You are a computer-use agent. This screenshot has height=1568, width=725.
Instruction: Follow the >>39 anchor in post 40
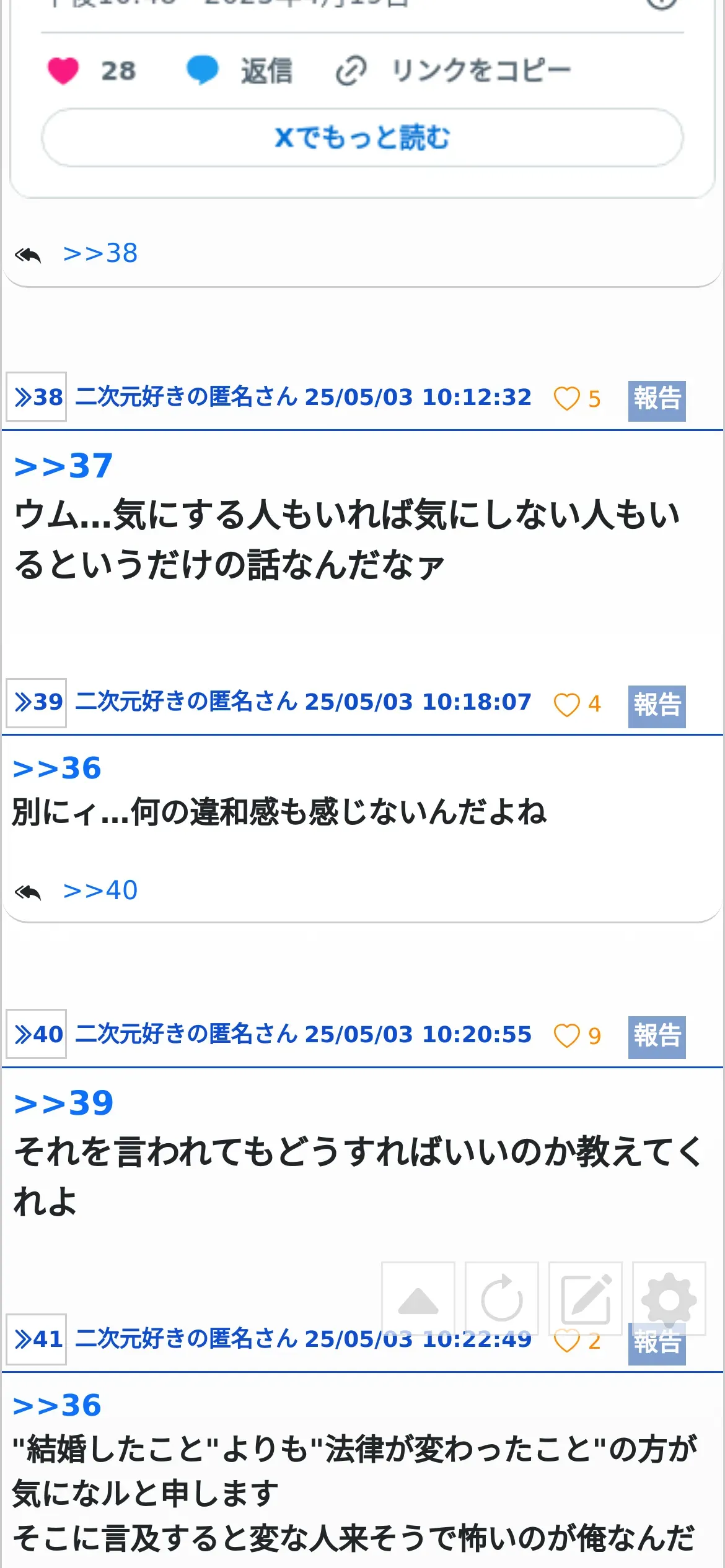63,1103
